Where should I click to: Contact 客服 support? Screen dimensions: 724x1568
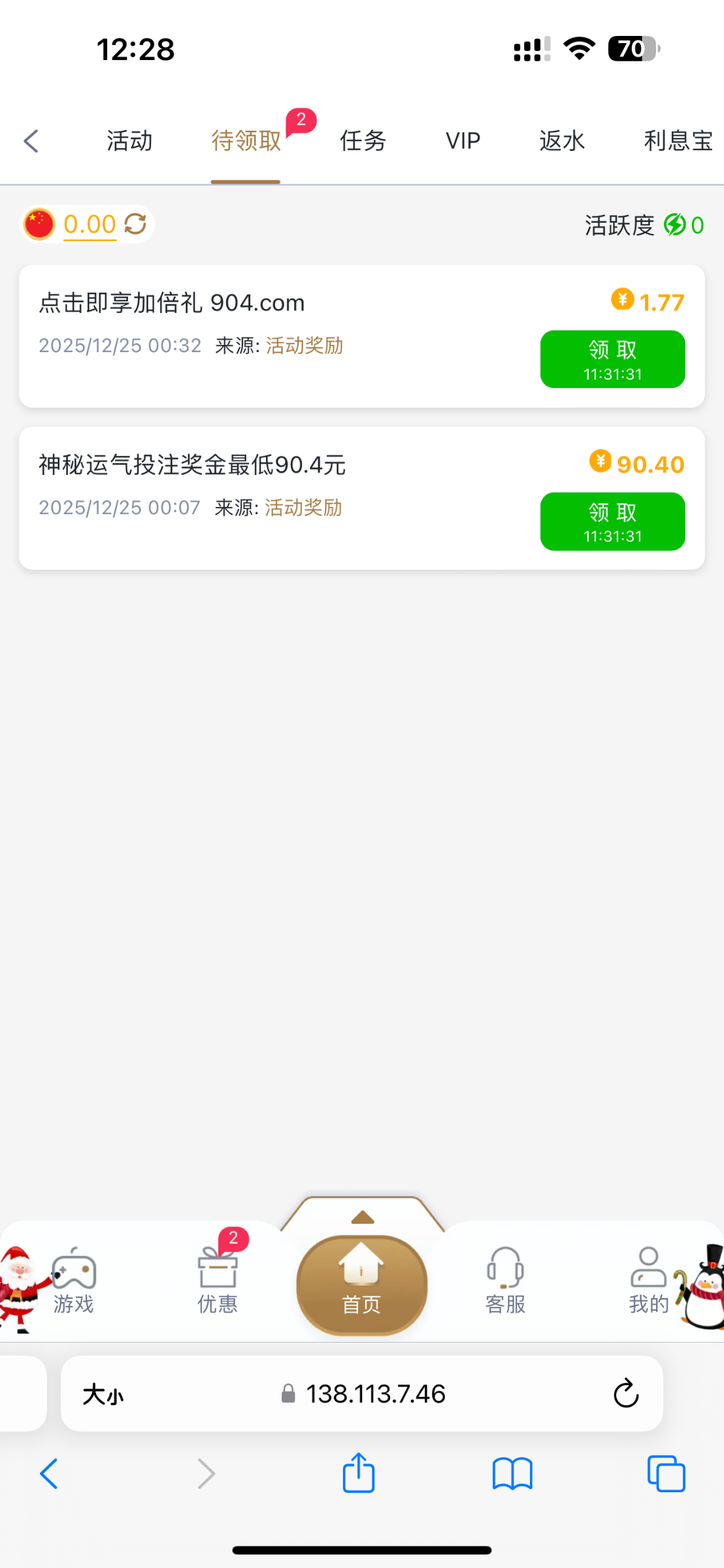pos(505,1281)
